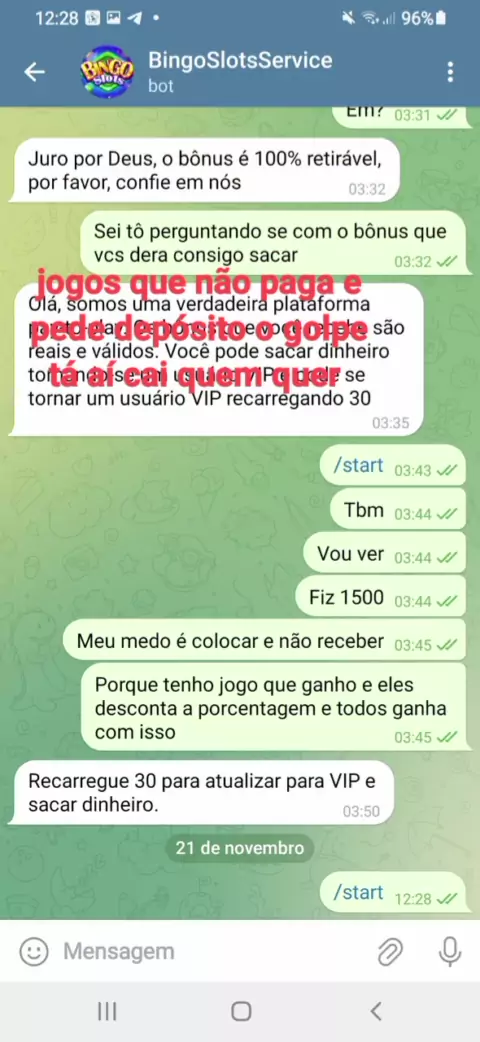The width and height of the screenshot is (480, 1042).
Task: Open the three-dot overflow menu
Action: 450,72
